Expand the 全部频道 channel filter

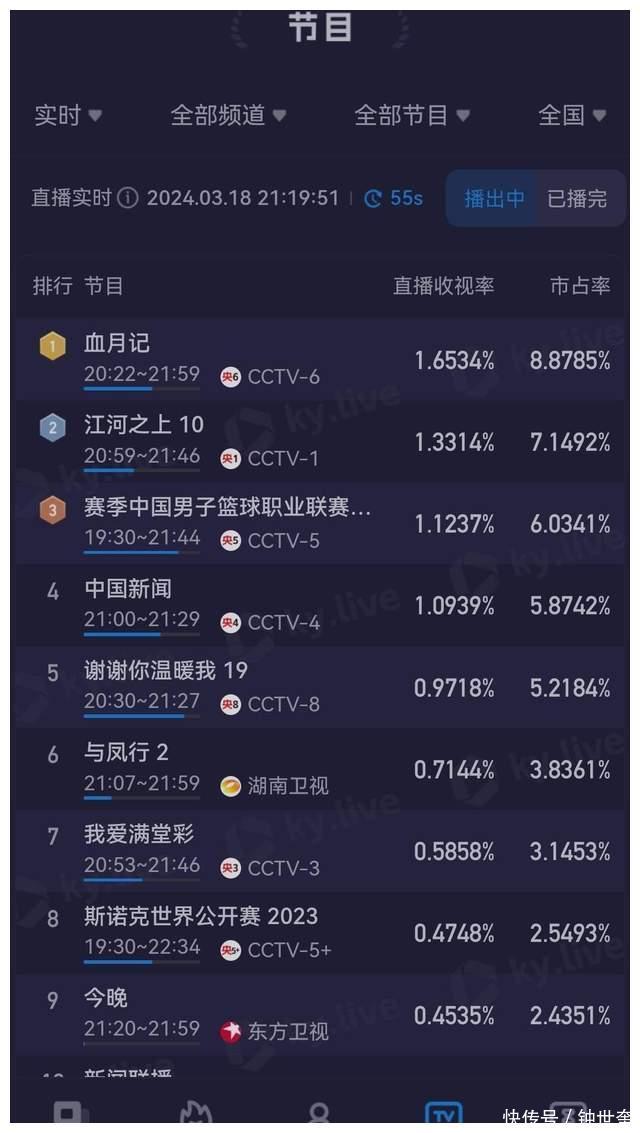click(228, 115)
